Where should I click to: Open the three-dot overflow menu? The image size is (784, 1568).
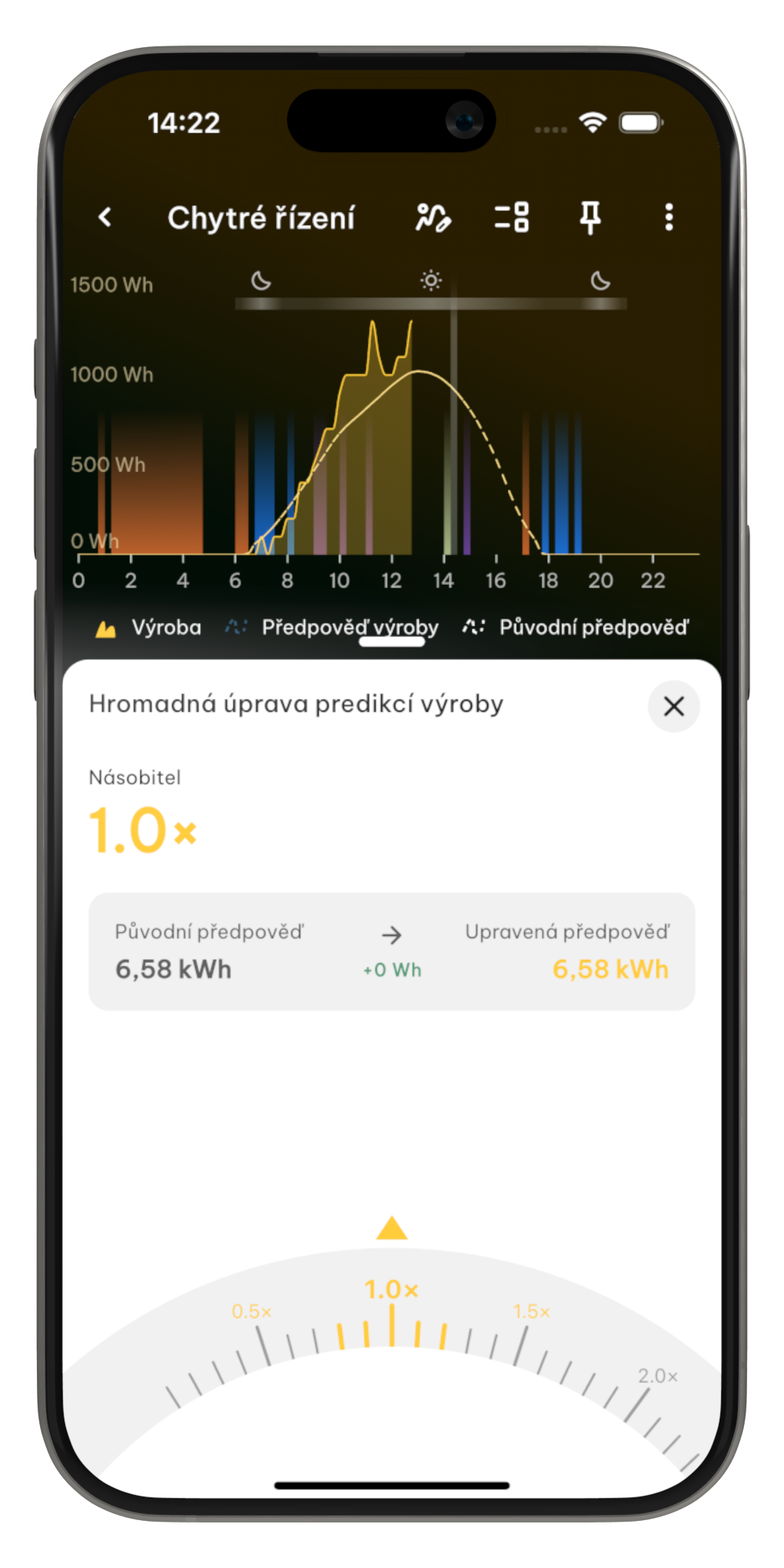[669, 218]
